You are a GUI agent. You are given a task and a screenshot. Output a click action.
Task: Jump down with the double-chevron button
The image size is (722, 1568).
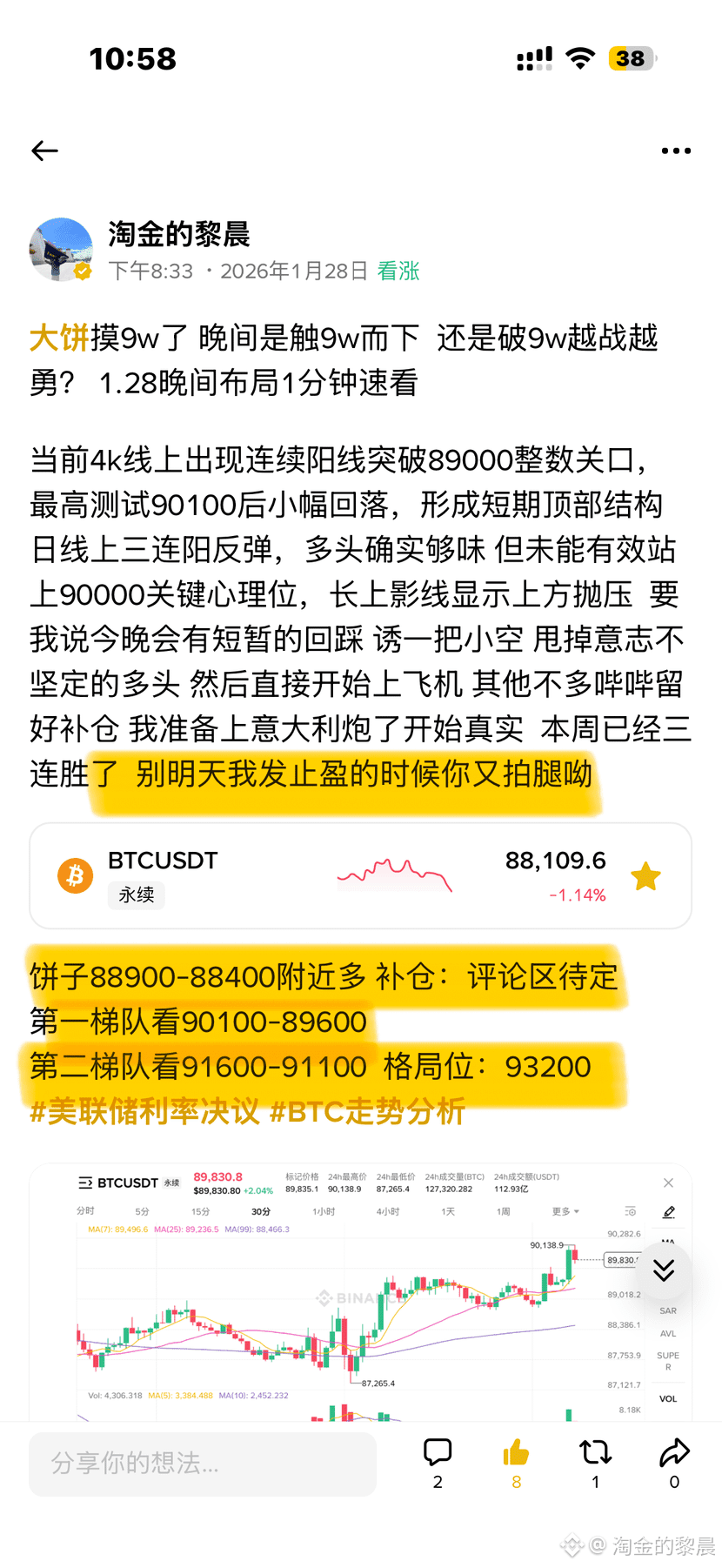[x=664, y=1270]
